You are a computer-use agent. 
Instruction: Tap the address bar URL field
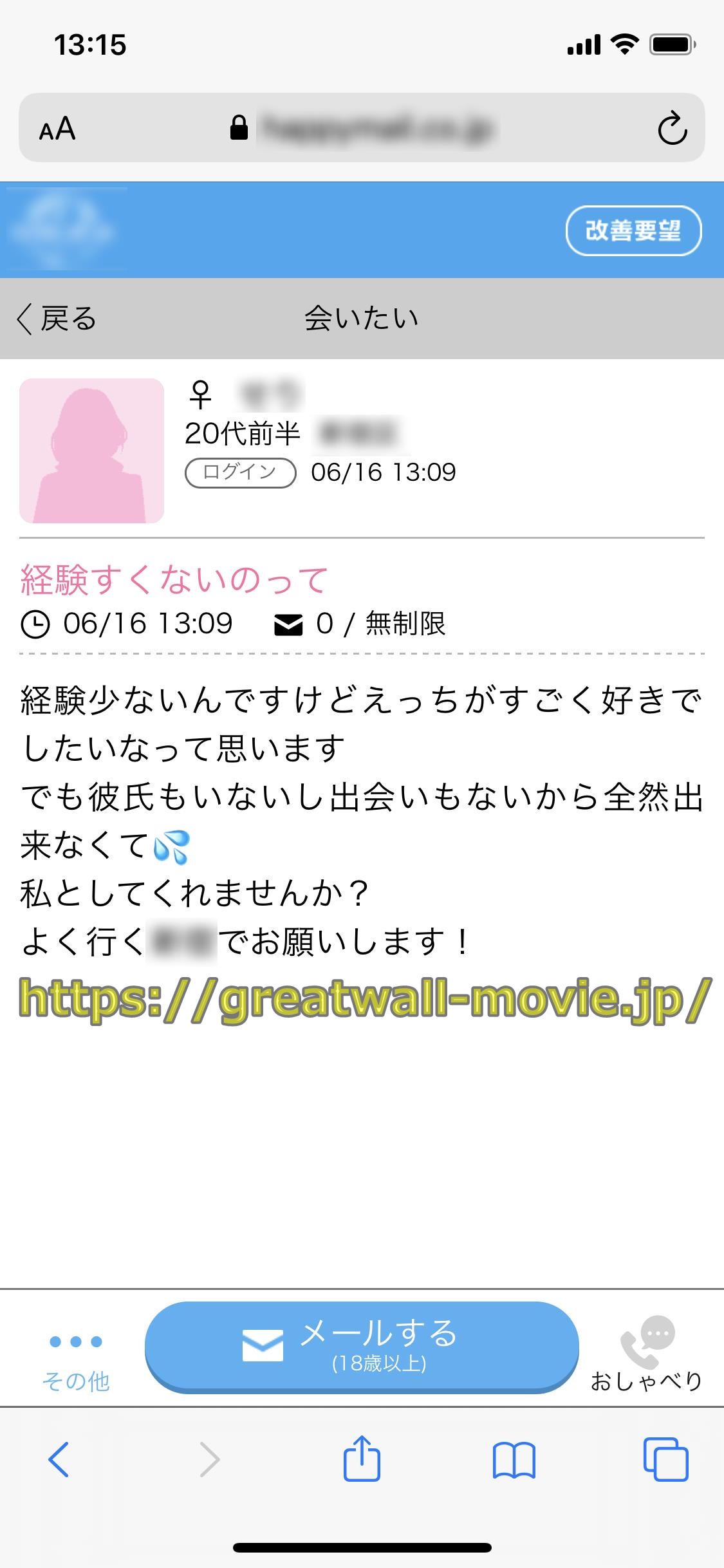[373, 128]
